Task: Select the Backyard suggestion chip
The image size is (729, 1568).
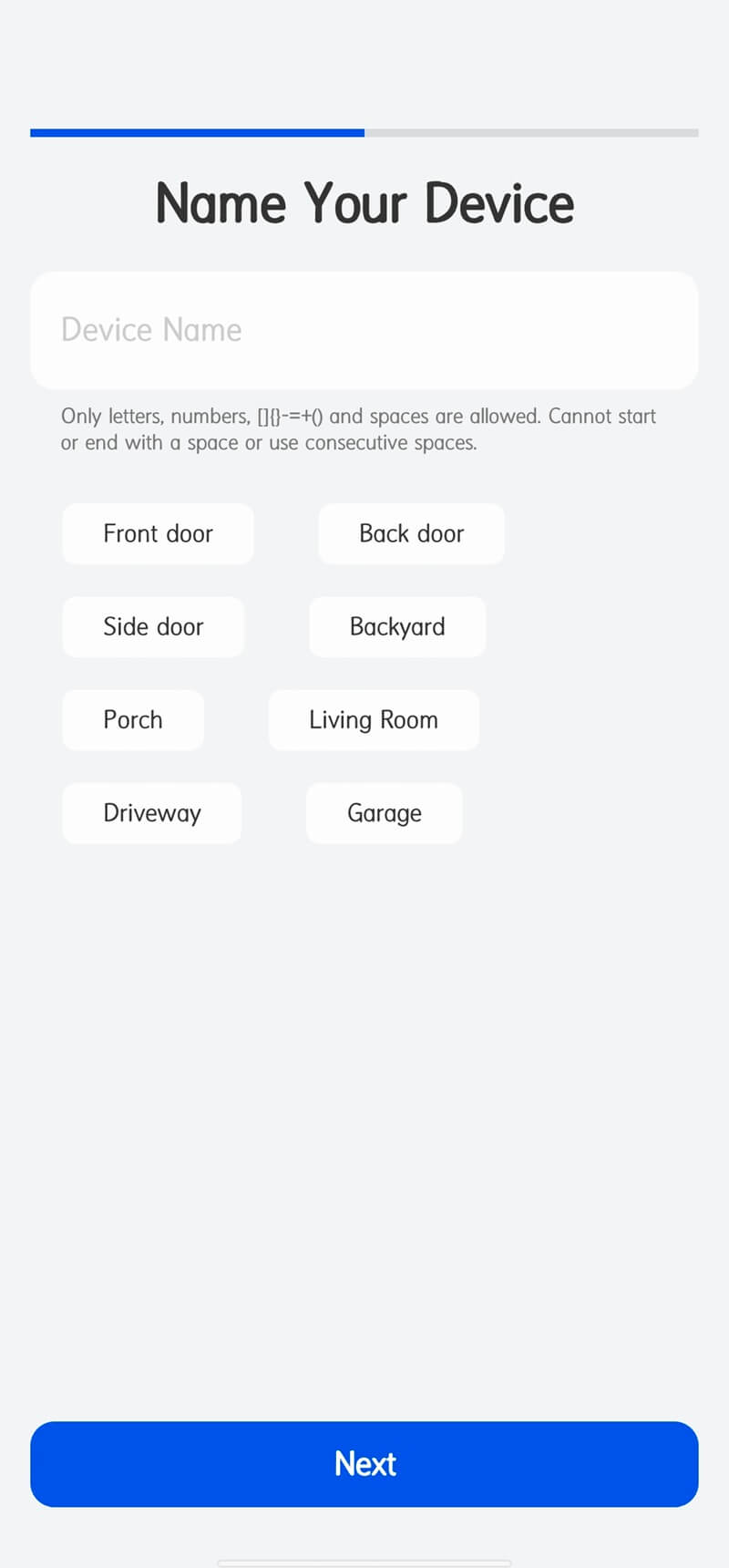Action: point(397,627)
